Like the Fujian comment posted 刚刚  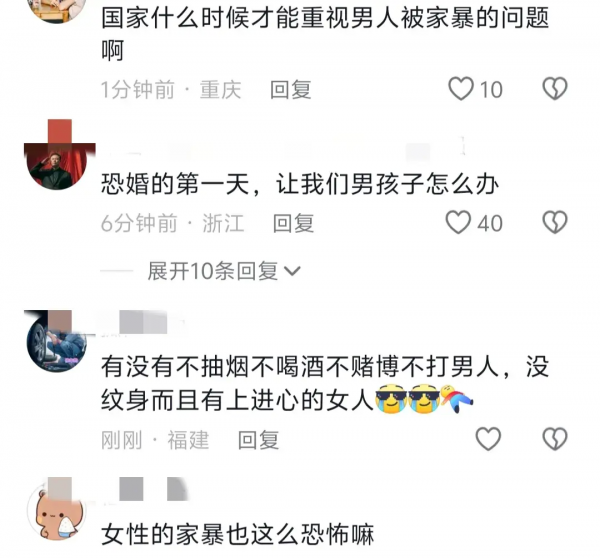487,438
